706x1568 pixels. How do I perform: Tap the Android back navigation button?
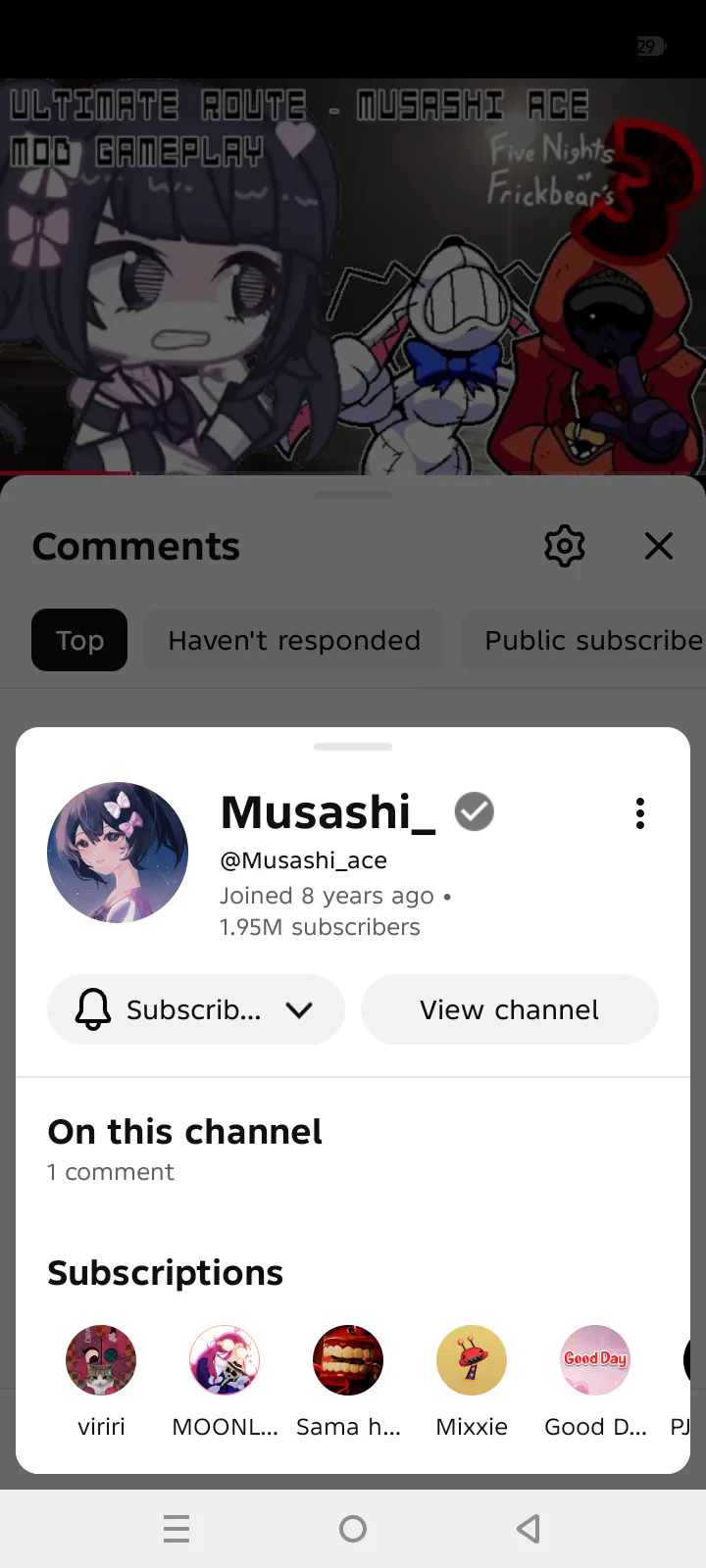coord(529,1527)
